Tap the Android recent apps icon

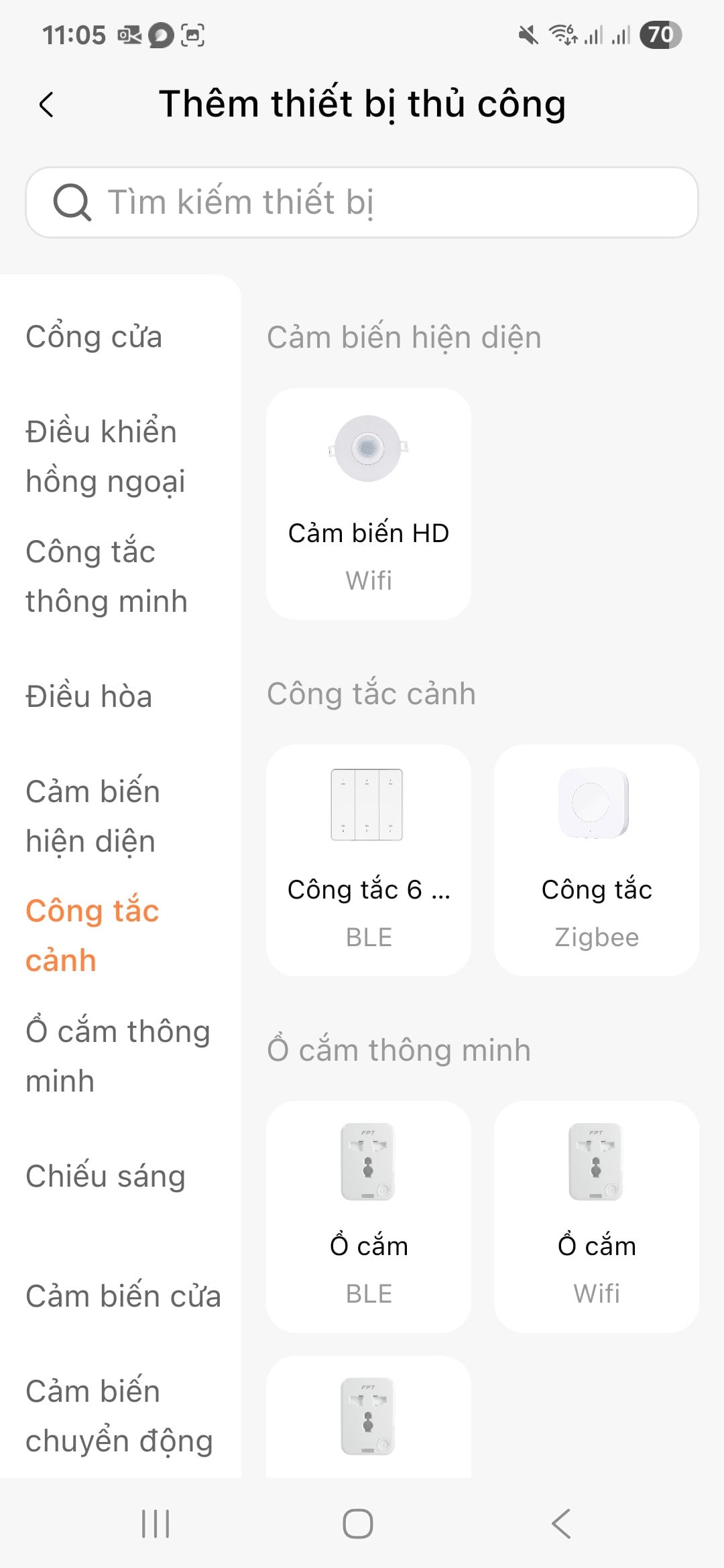pyautogui.click(x=154, y=1522)
